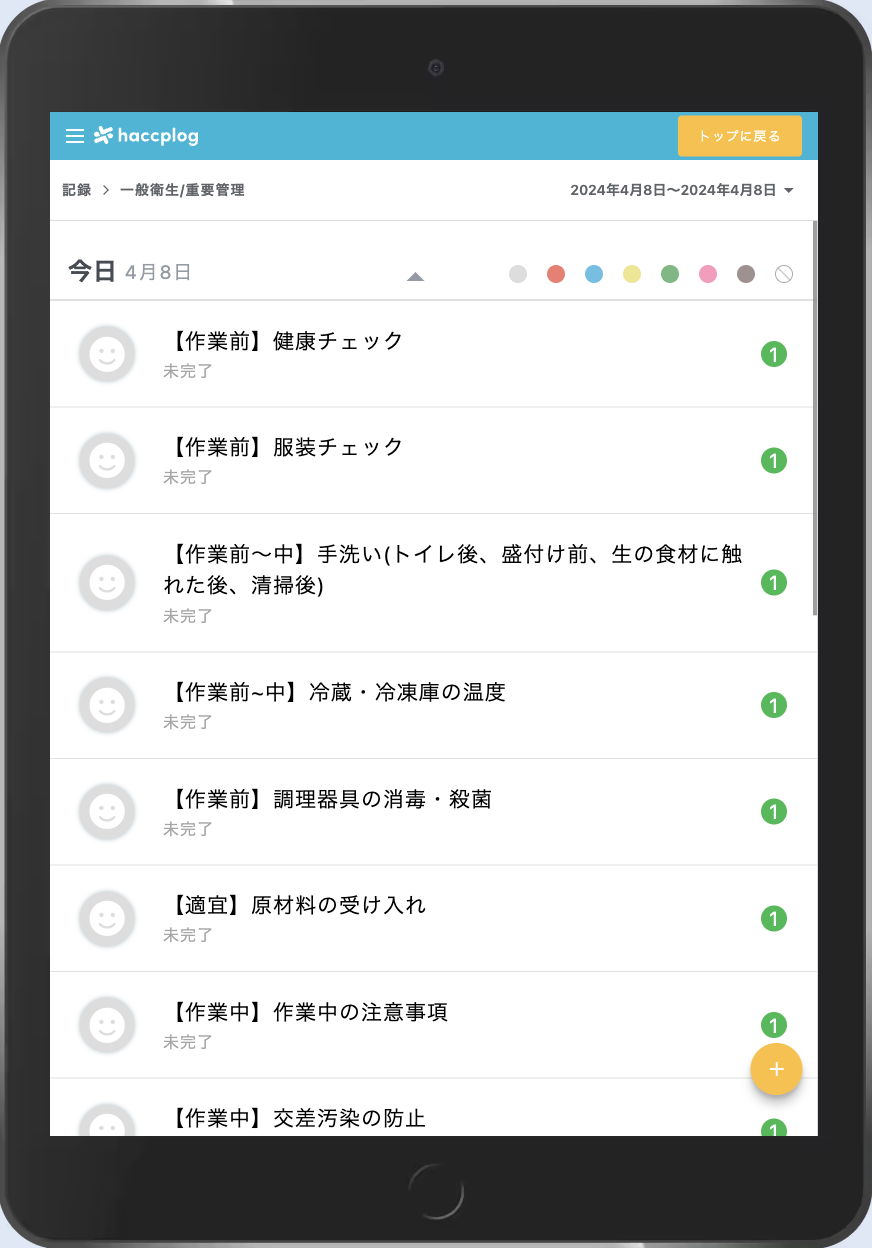
Task: Select the smiley icon for 冷蔵・冷凍庫の温度
Action: tap(107, 705)
